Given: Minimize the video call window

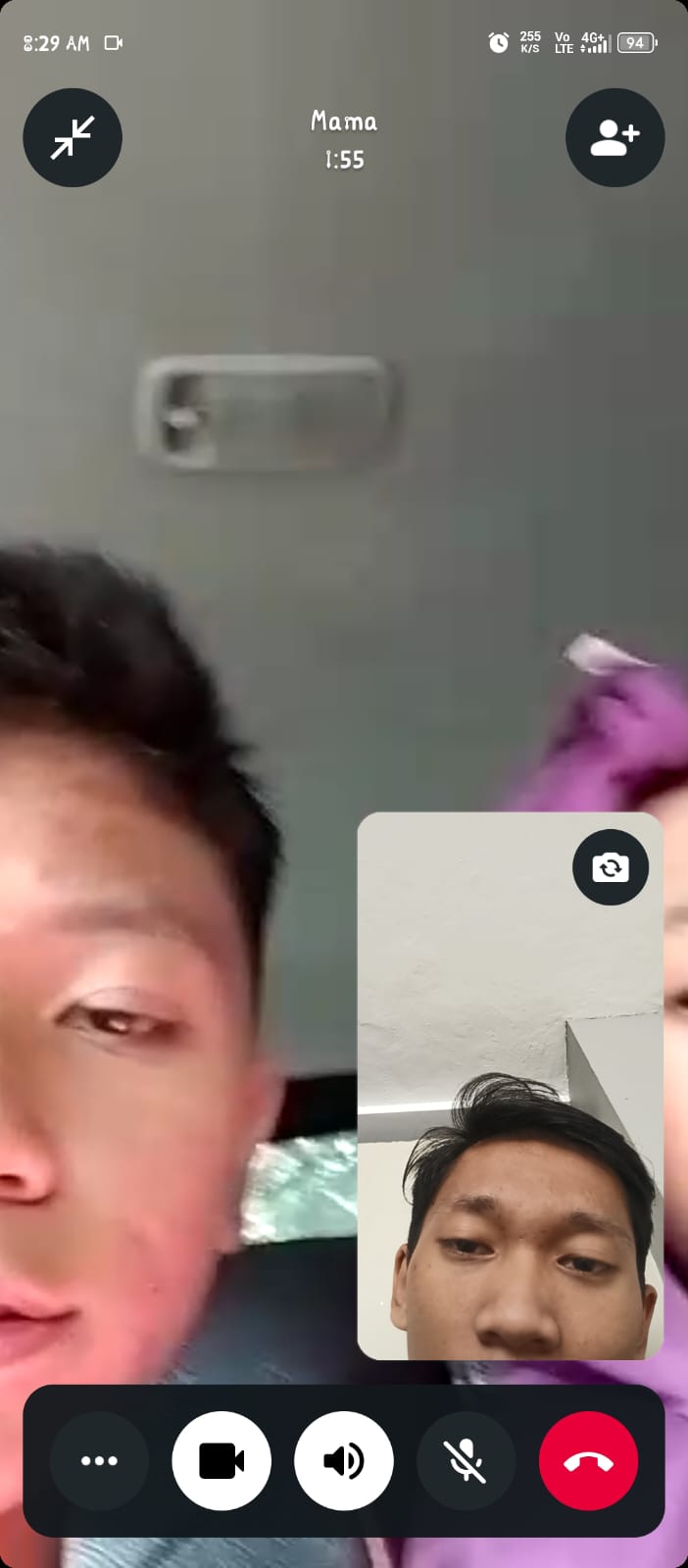Looking at the screenshot, I should tap(73, 137).
